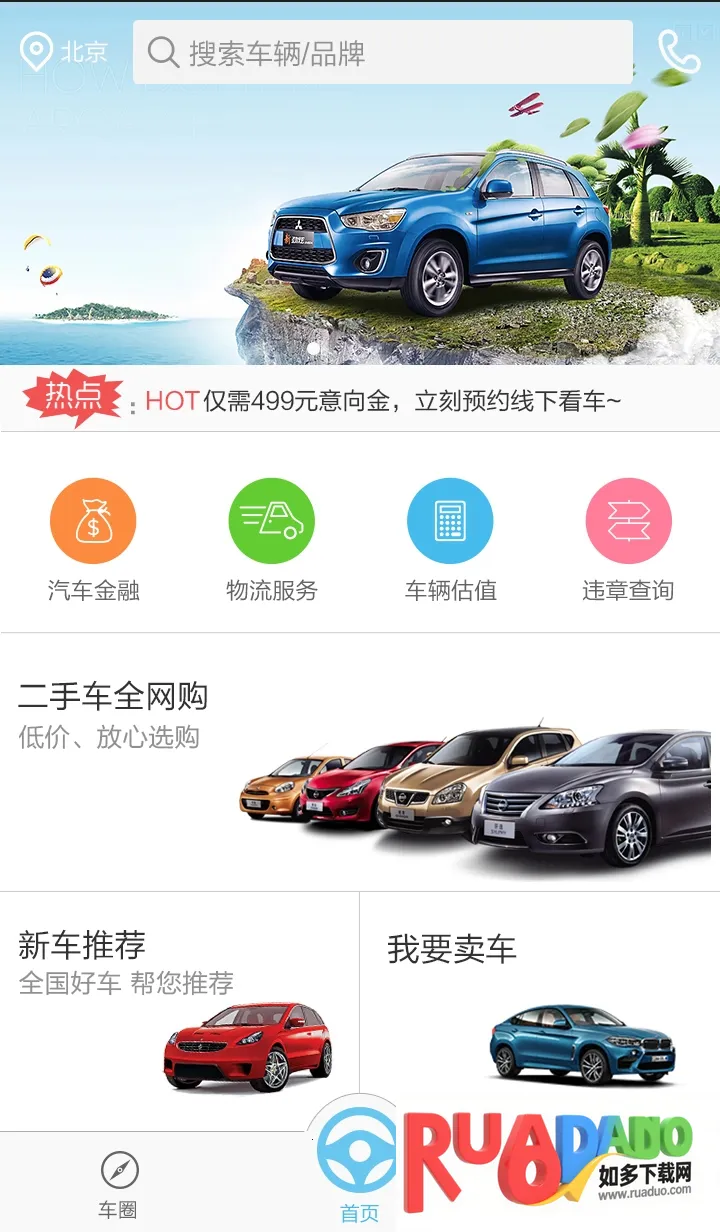The image size is (720, 1232).
Task: View the 新车推荐 card
Action: [x=180, y=1010]
